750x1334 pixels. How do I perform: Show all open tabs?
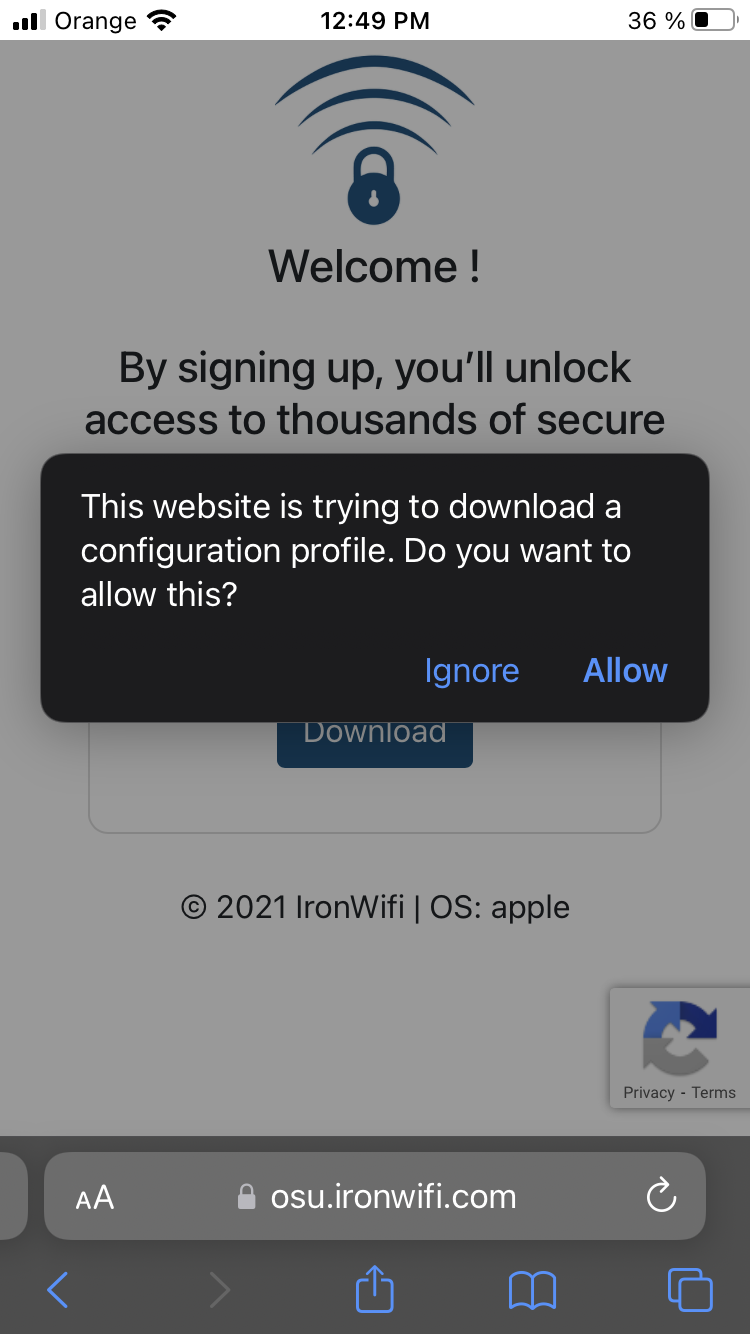[x=690, y=1290]
